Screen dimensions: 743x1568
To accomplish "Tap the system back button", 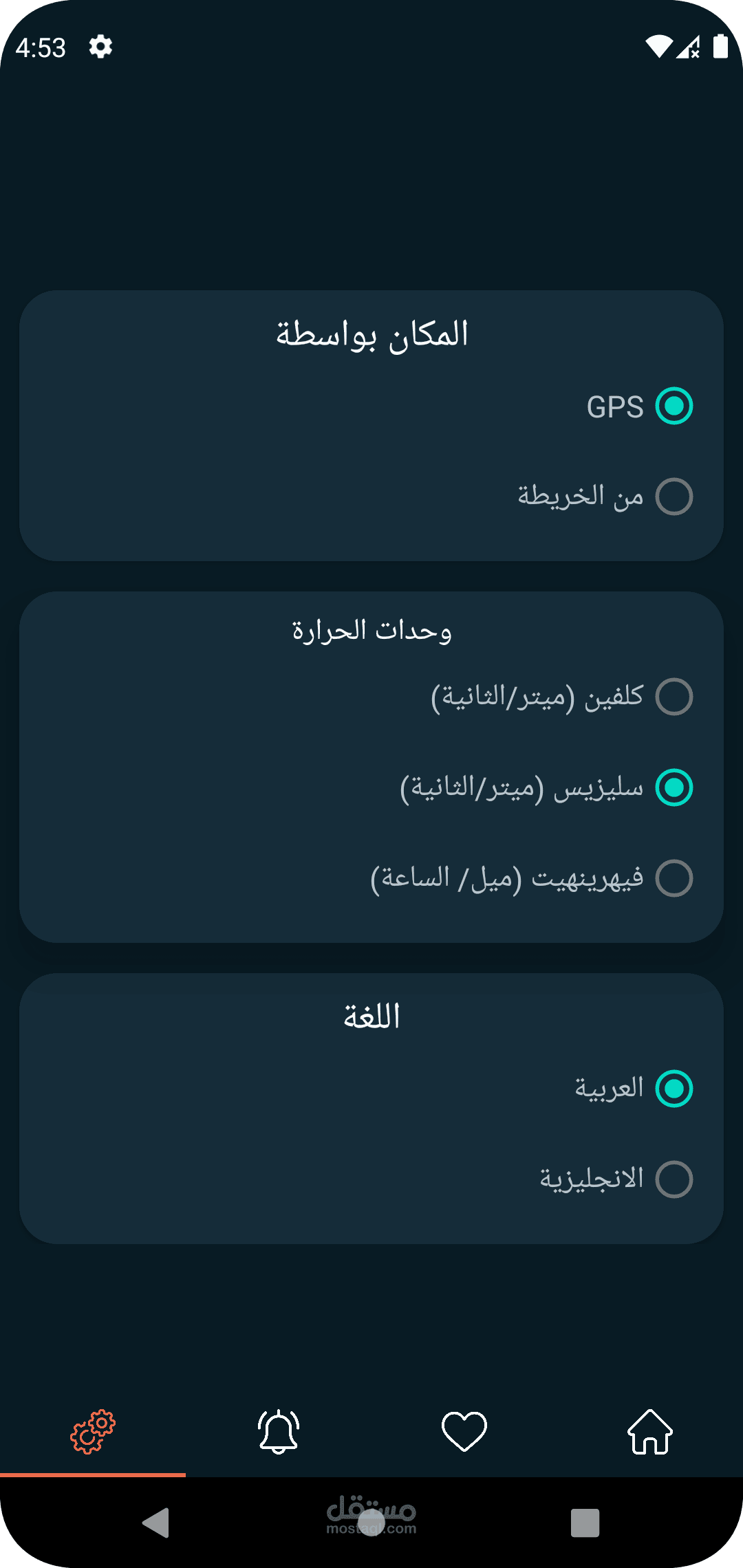I will (156, 1523).
